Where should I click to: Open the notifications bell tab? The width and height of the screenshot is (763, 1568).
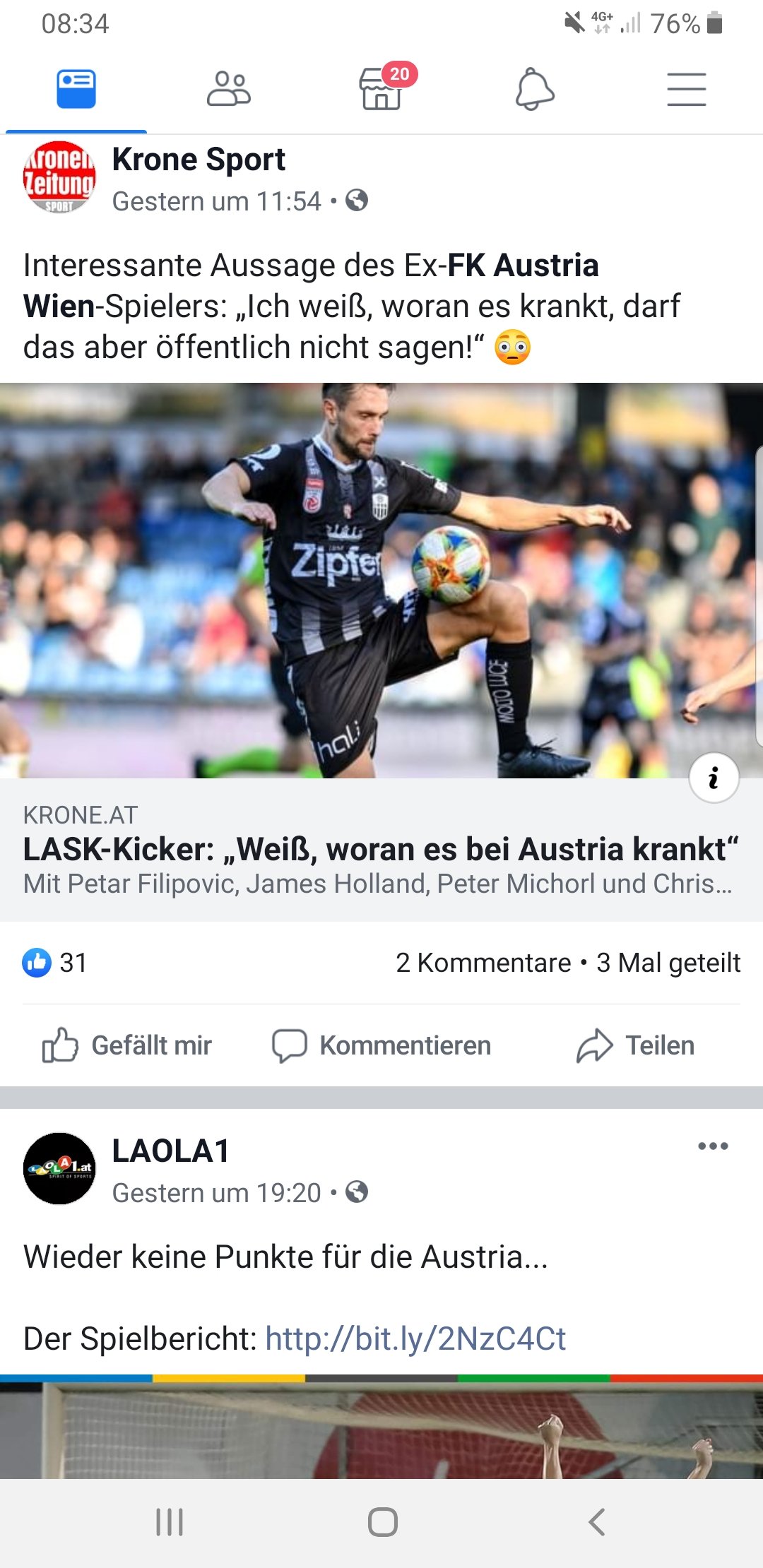pos(535,89)
